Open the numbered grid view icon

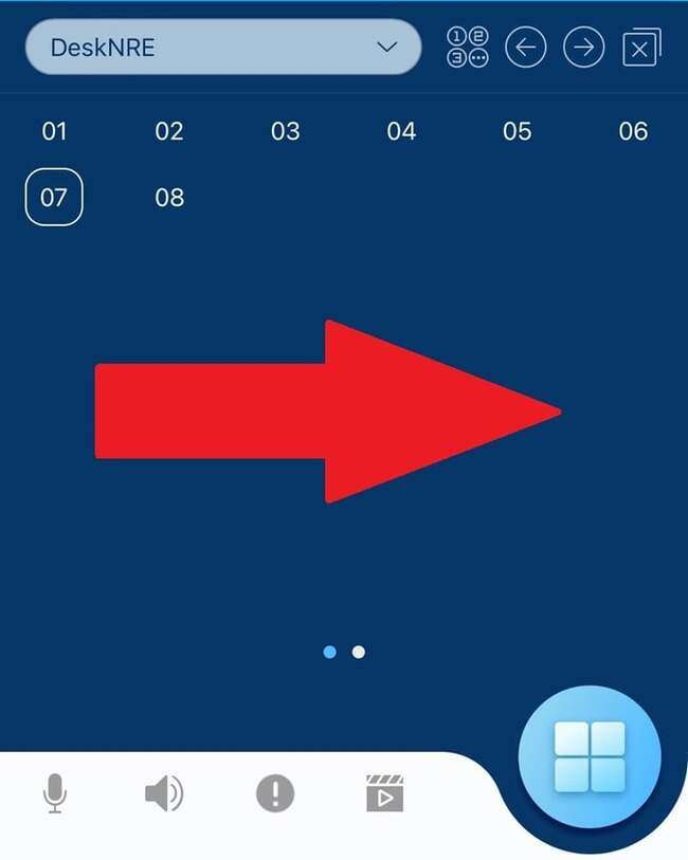click(x=468, y=47)
